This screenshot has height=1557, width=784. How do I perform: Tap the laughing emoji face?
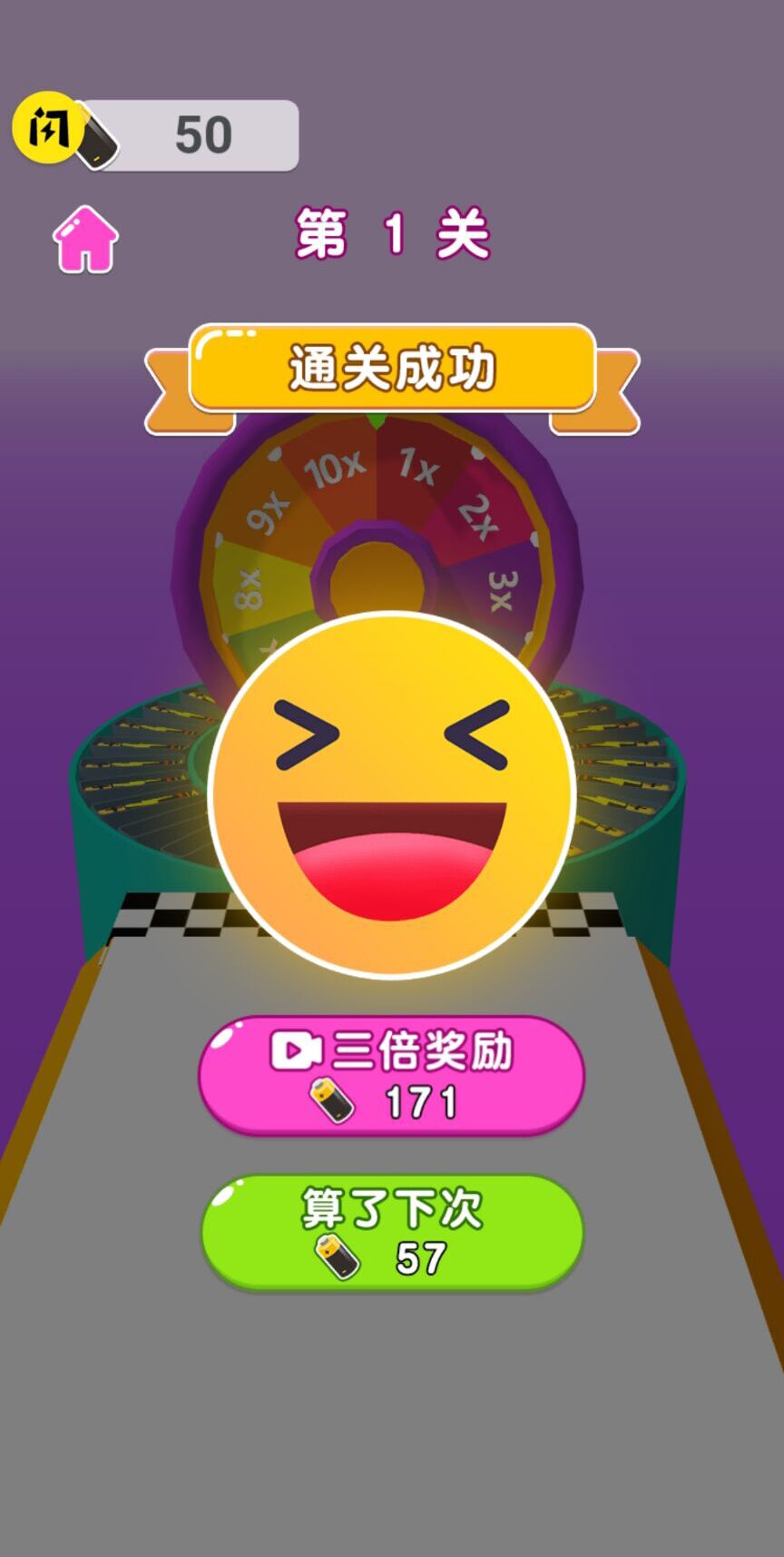(390, 797)
